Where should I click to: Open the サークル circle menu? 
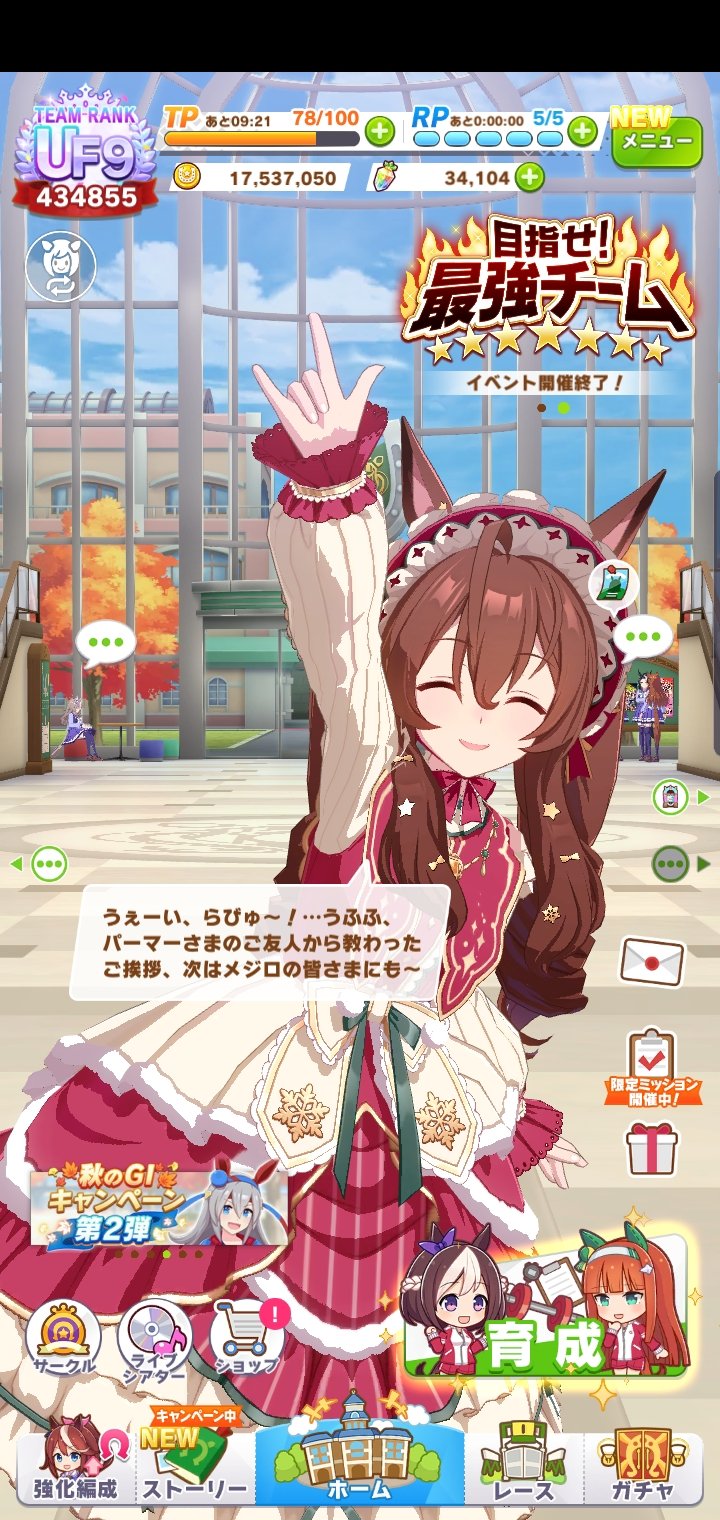(x=63, y=1337)
